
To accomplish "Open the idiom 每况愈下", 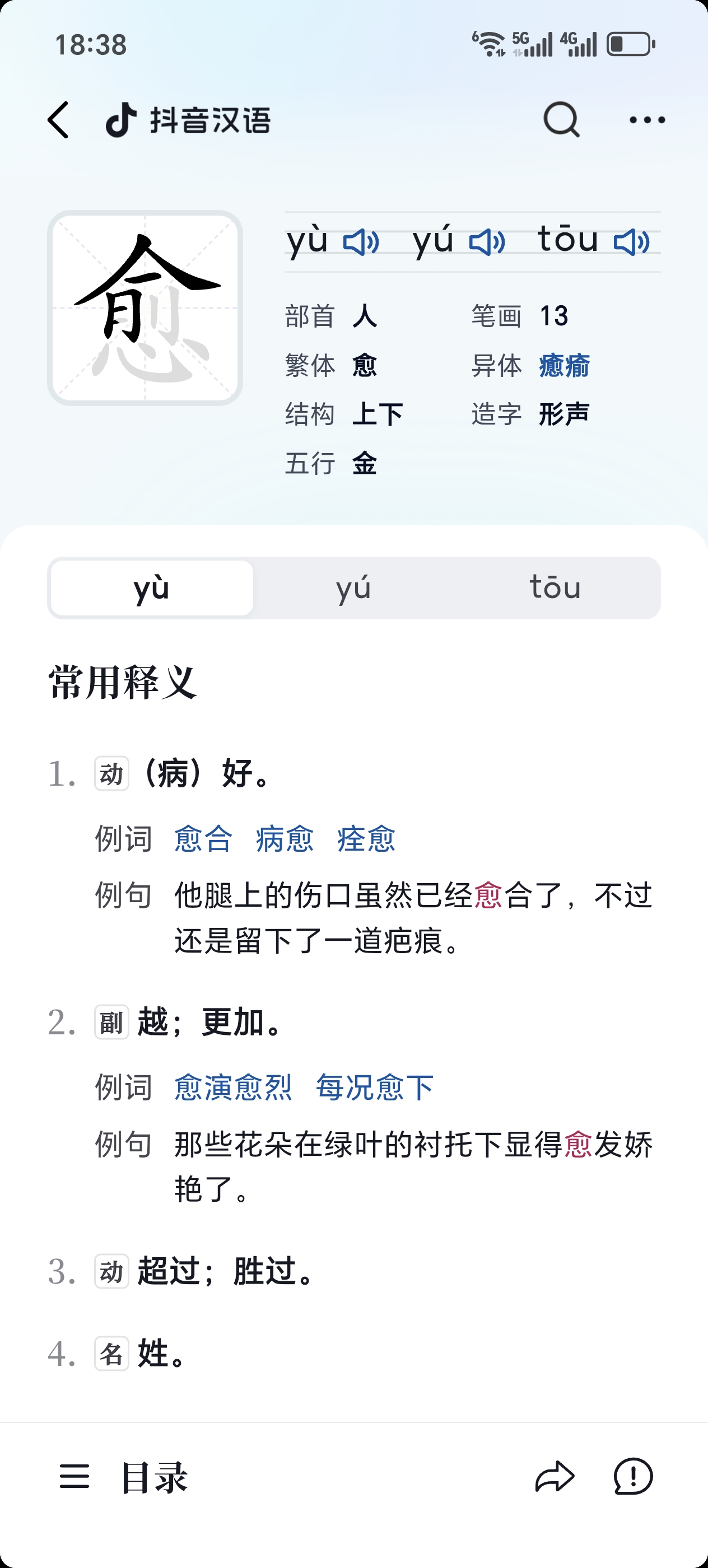I will pos(374,1087).
